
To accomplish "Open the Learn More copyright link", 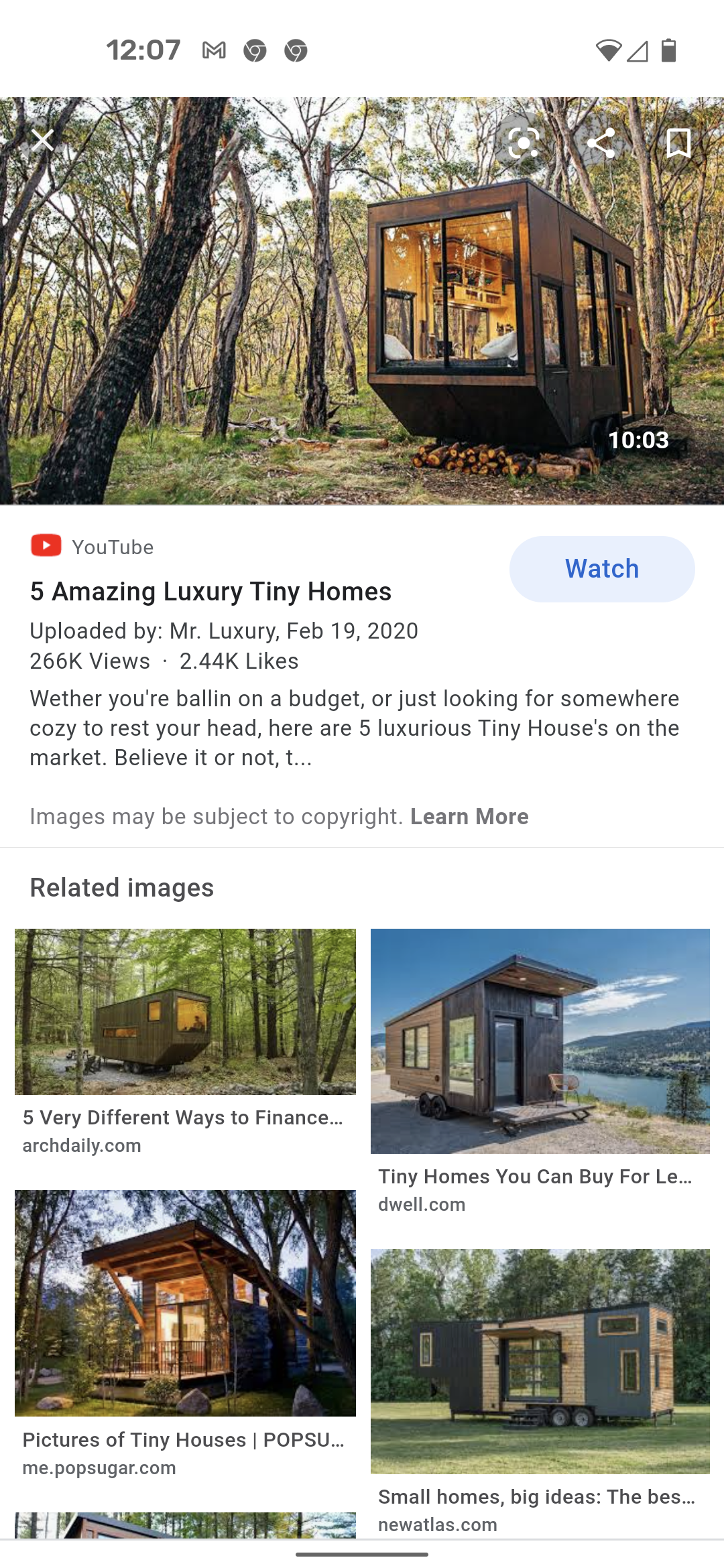I will pyautogui.click(x=469, y=816).
